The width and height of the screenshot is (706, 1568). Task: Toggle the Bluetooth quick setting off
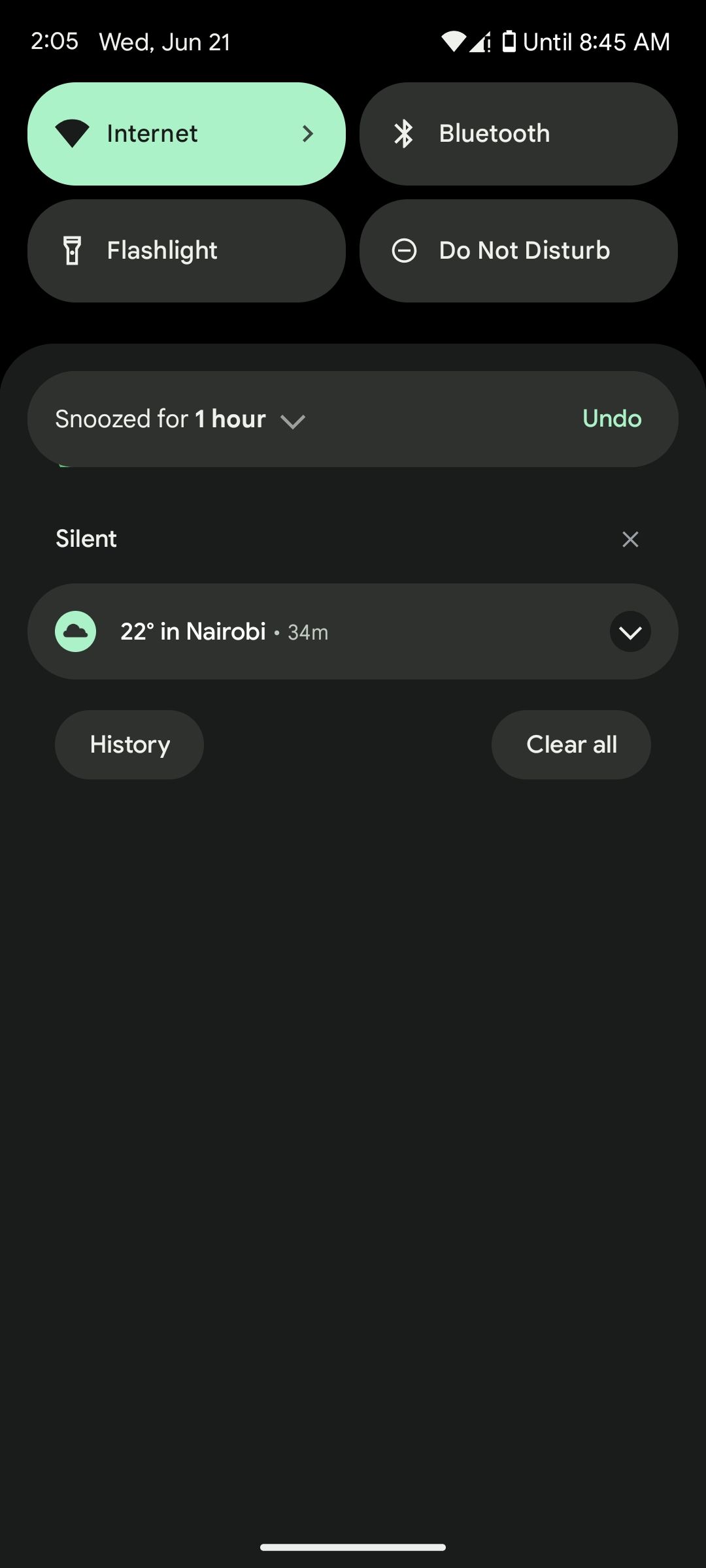[518, 133]
